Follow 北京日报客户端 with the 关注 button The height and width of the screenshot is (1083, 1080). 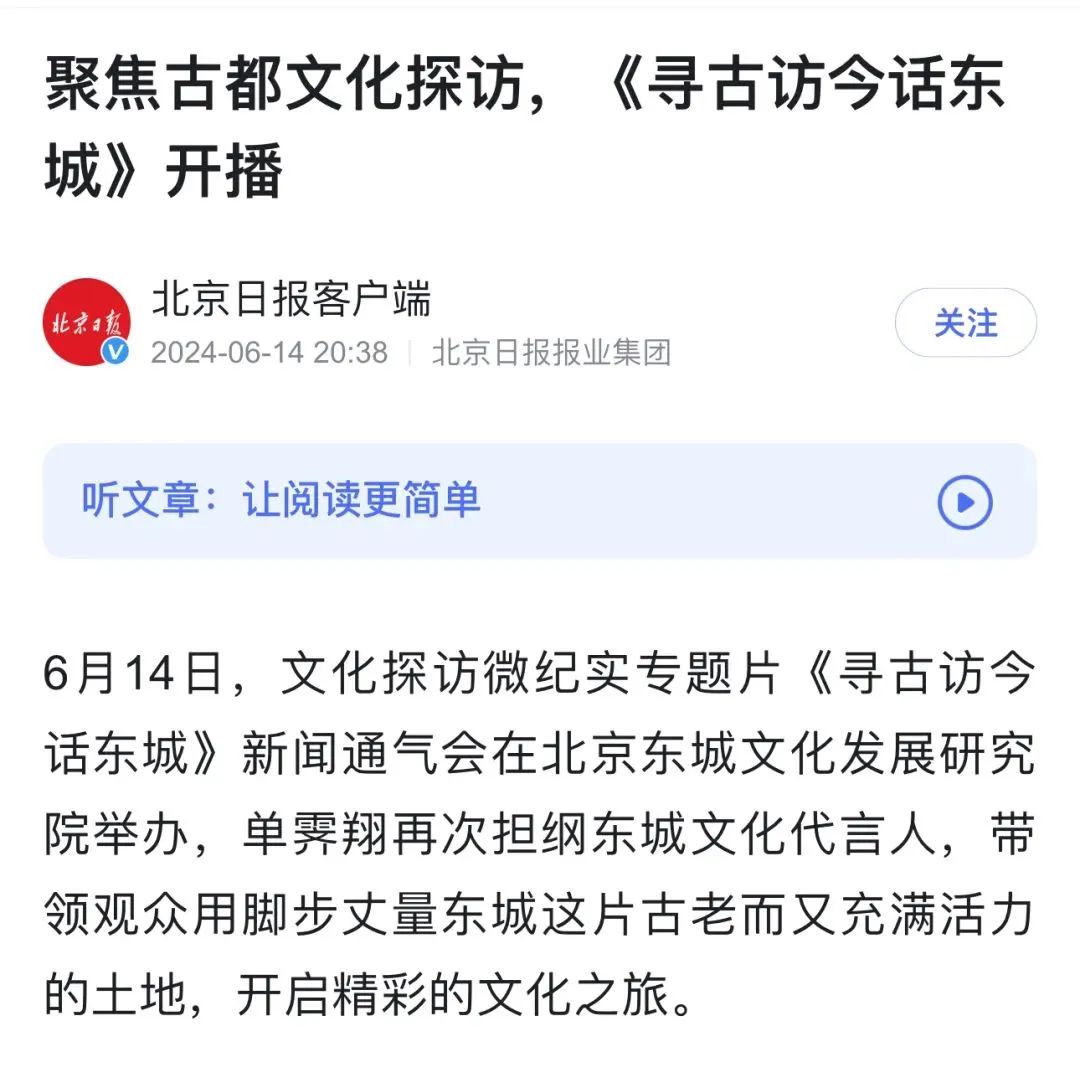pos(965,323)
